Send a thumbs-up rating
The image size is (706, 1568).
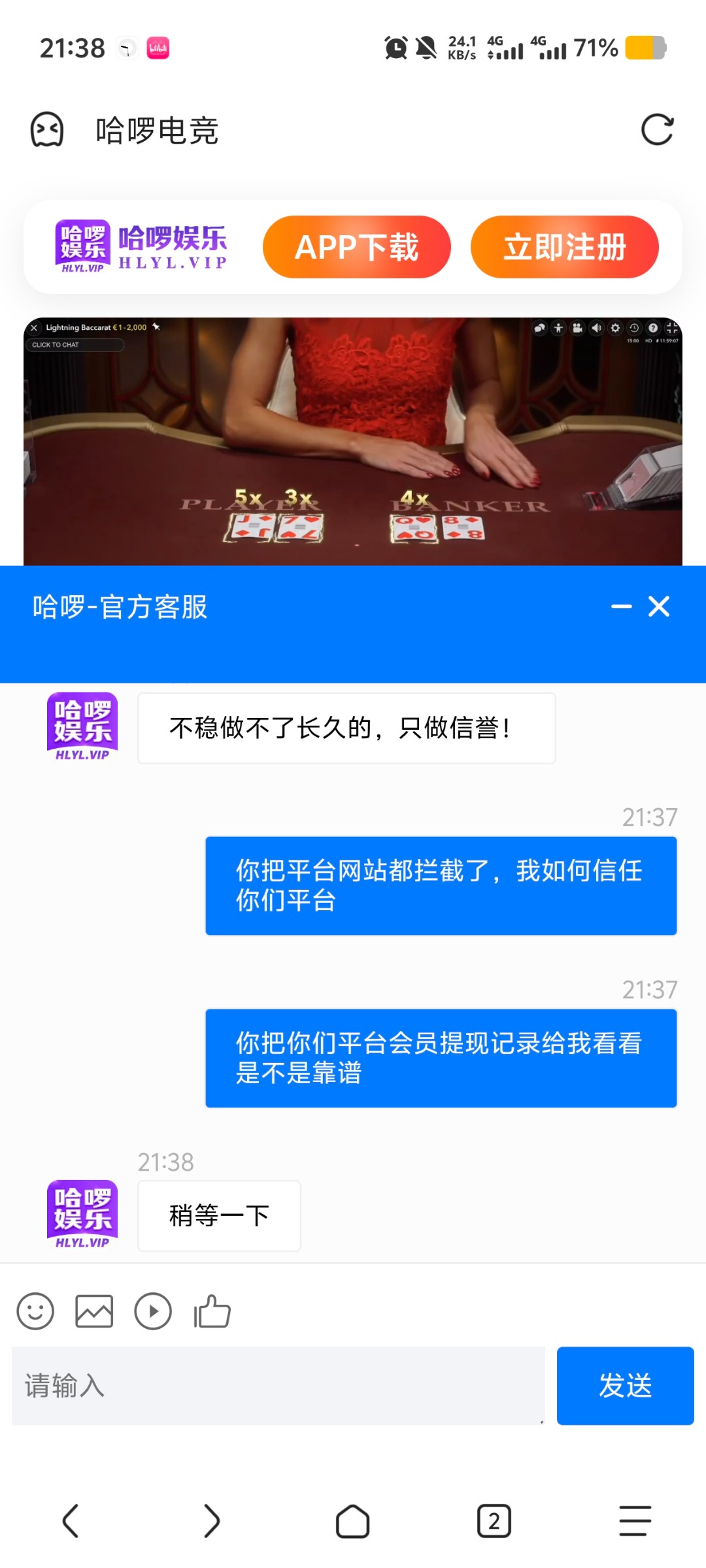click(212, 1311)
